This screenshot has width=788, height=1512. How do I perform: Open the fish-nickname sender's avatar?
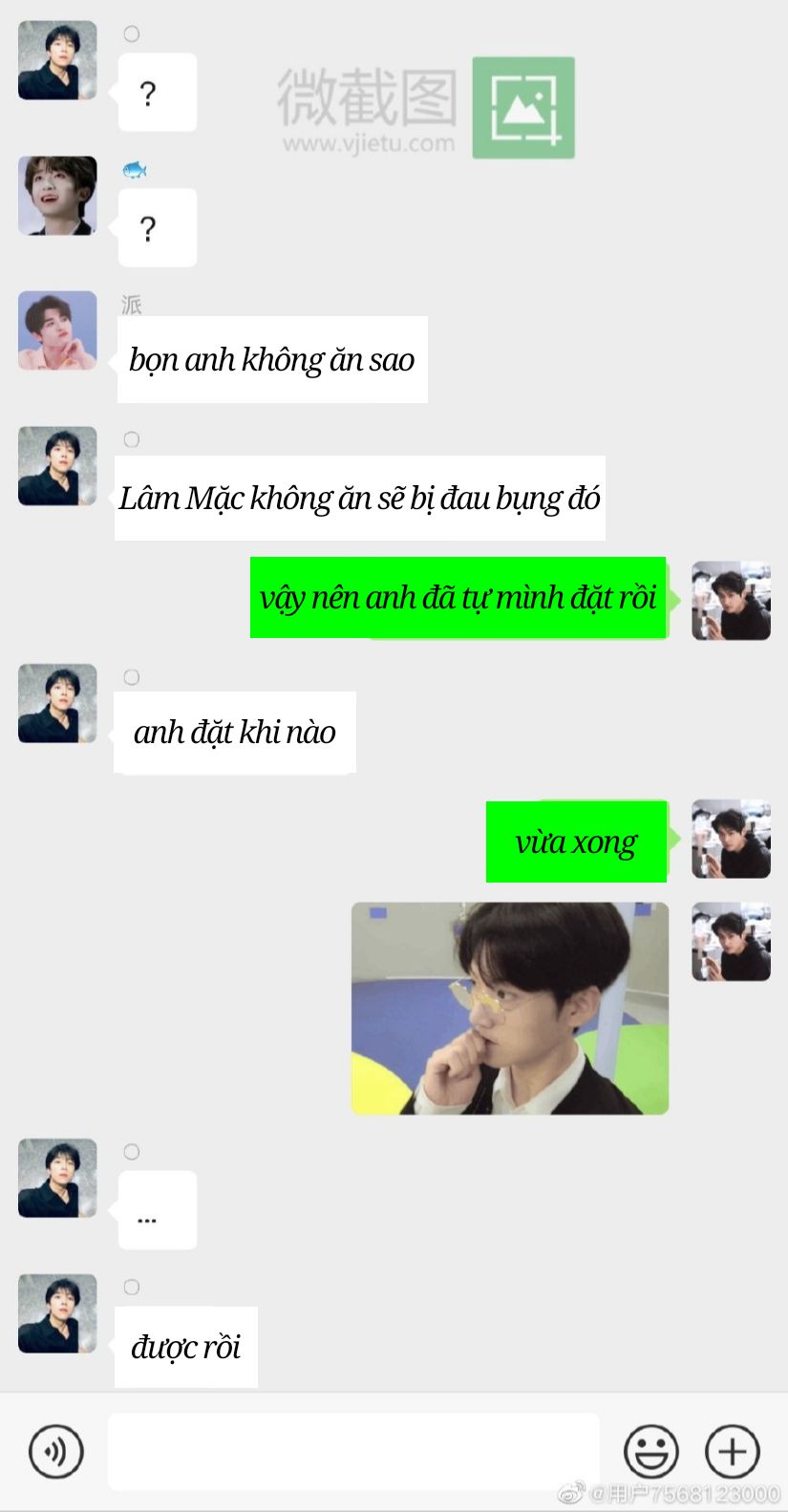[57, 195]
